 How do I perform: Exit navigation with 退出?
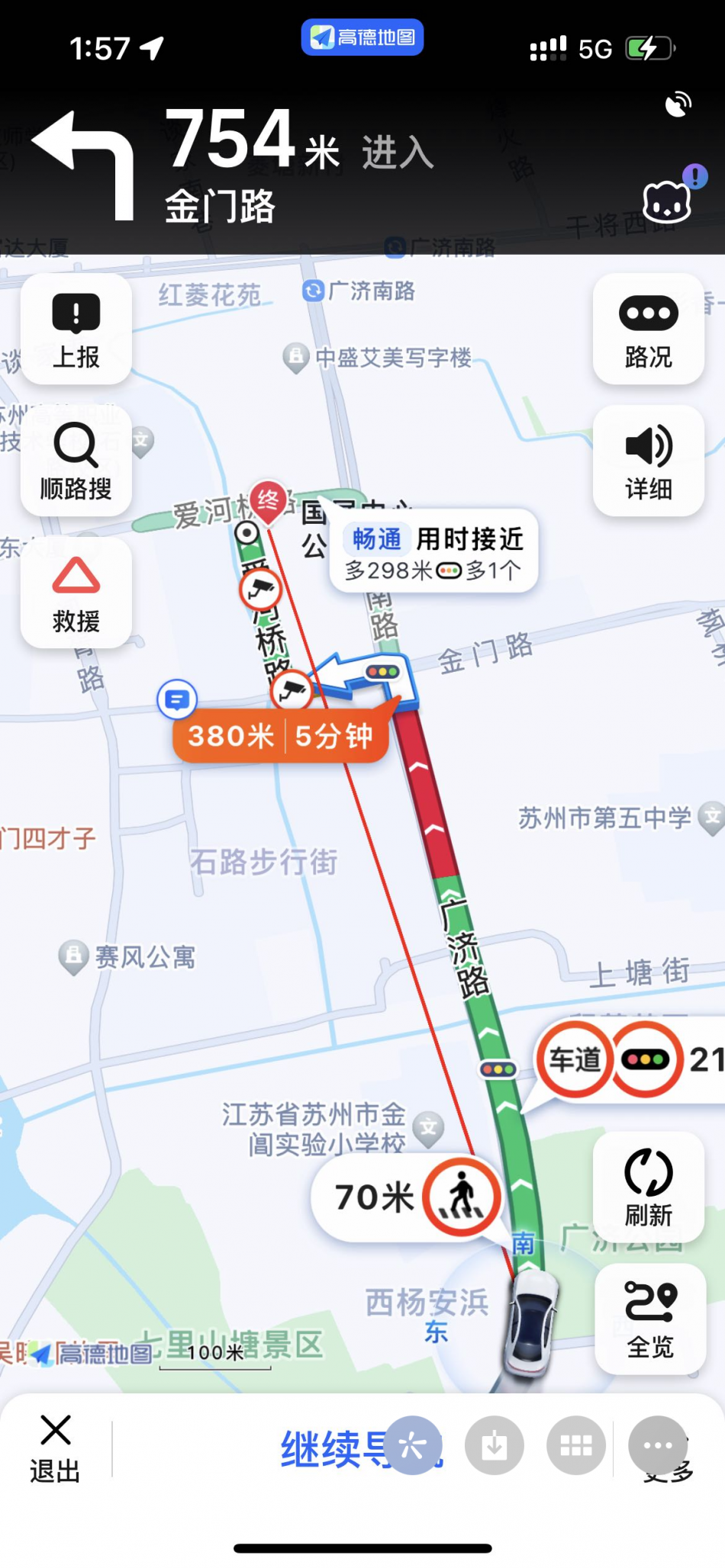[55, 1449]
